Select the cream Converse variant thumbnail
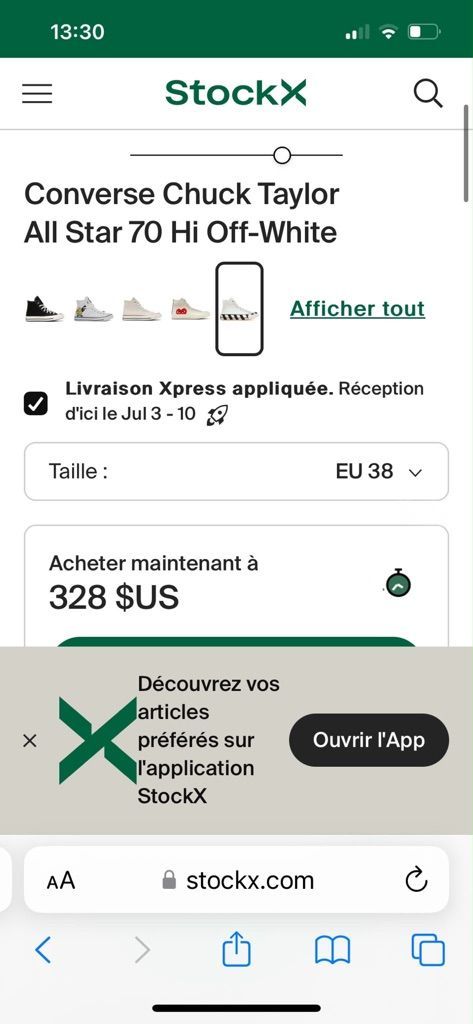Viewport: 473px width, 1024px height. 141,308
